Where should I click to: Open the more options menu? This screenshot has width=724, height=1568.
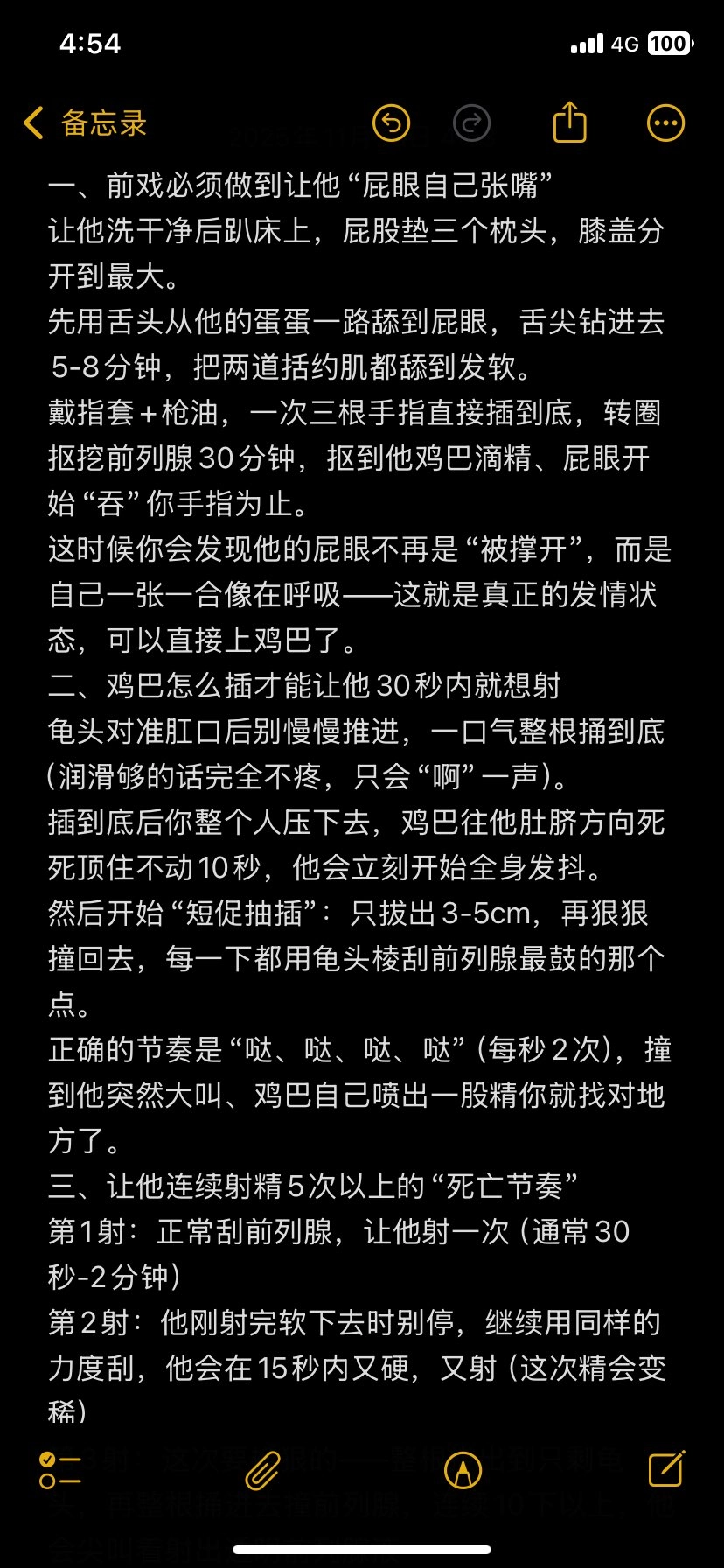coord(665,123)
